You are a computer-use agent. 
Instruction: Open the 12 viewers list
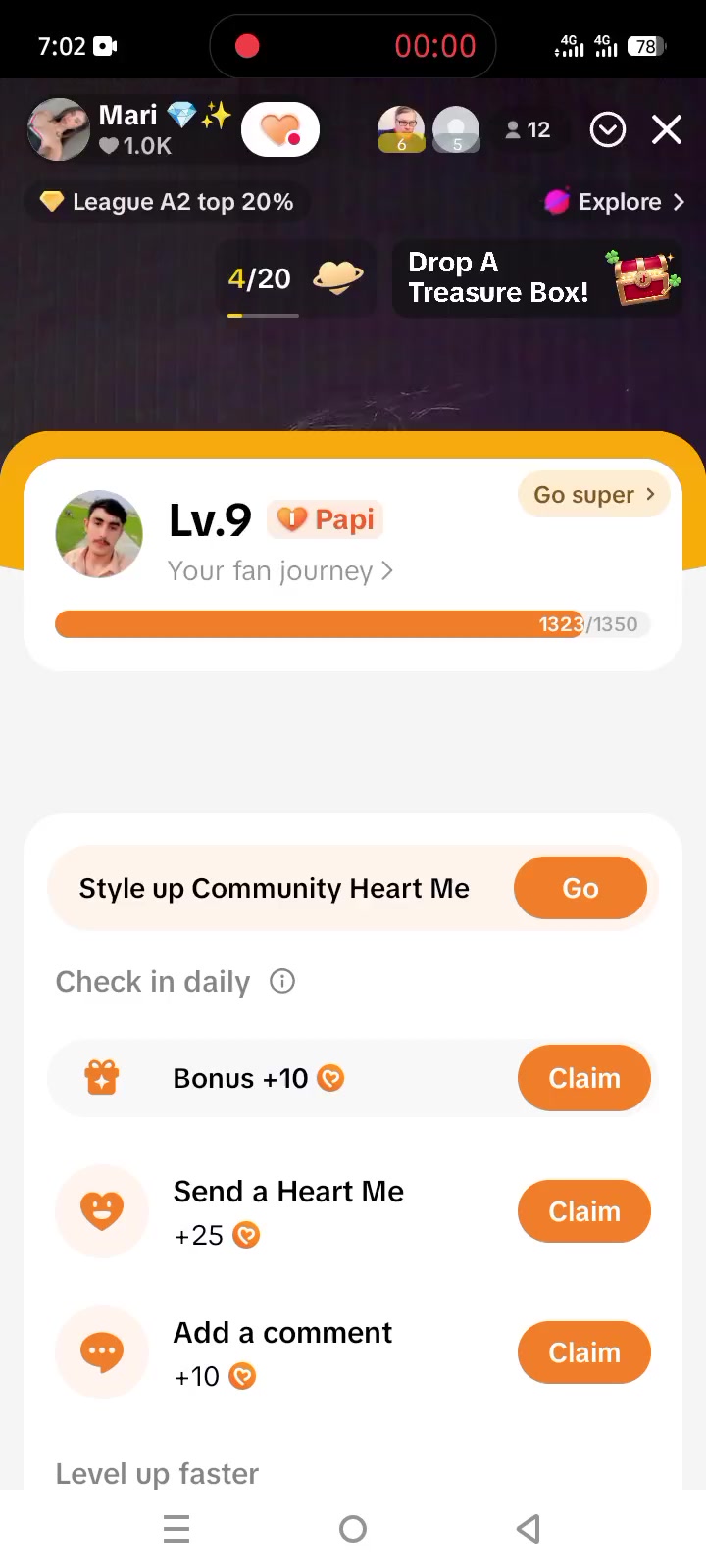[x=528, y=129]
